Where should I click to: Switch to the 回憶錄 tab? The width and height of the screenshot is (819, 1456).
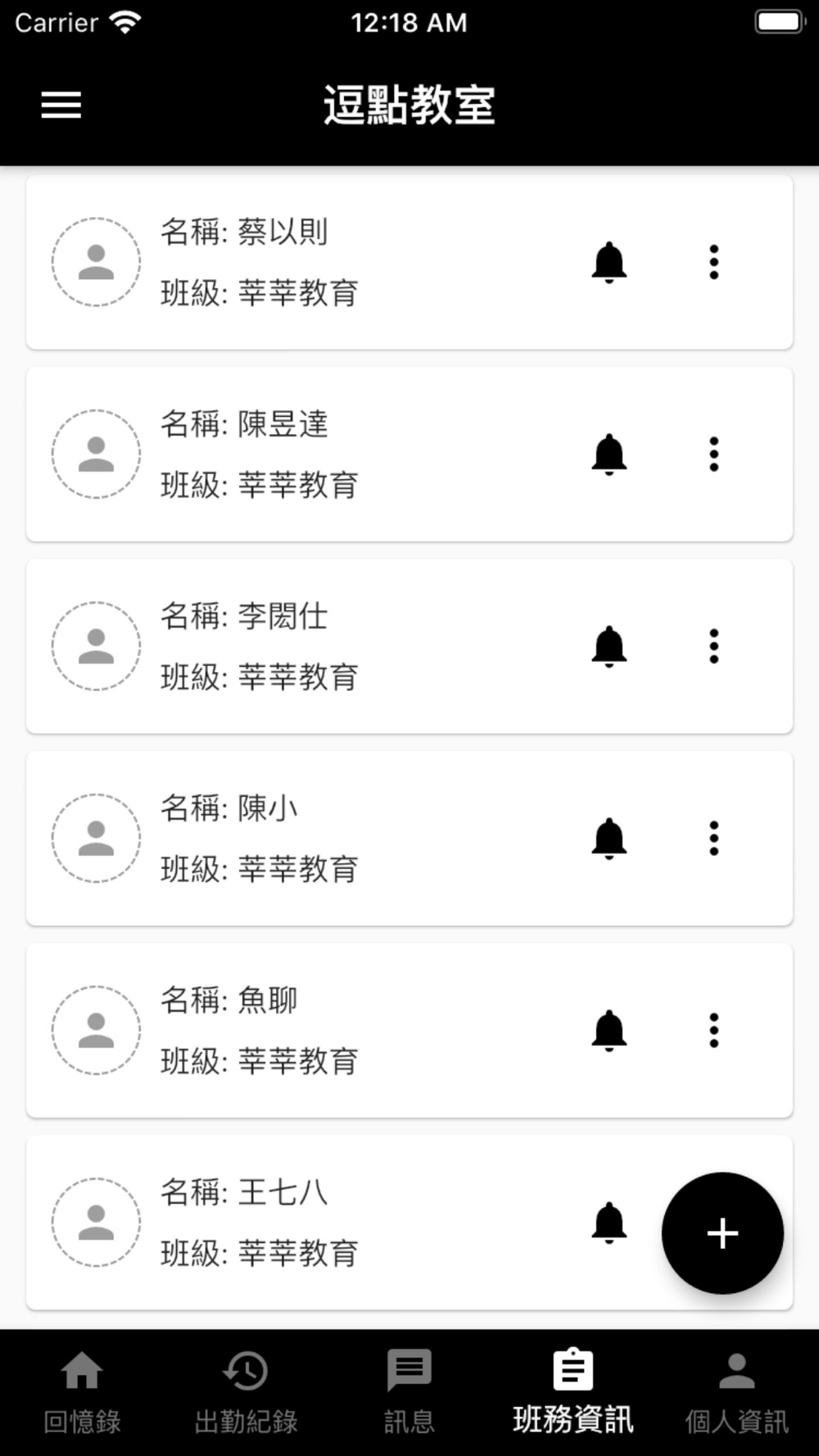(x=82, y=1392)
